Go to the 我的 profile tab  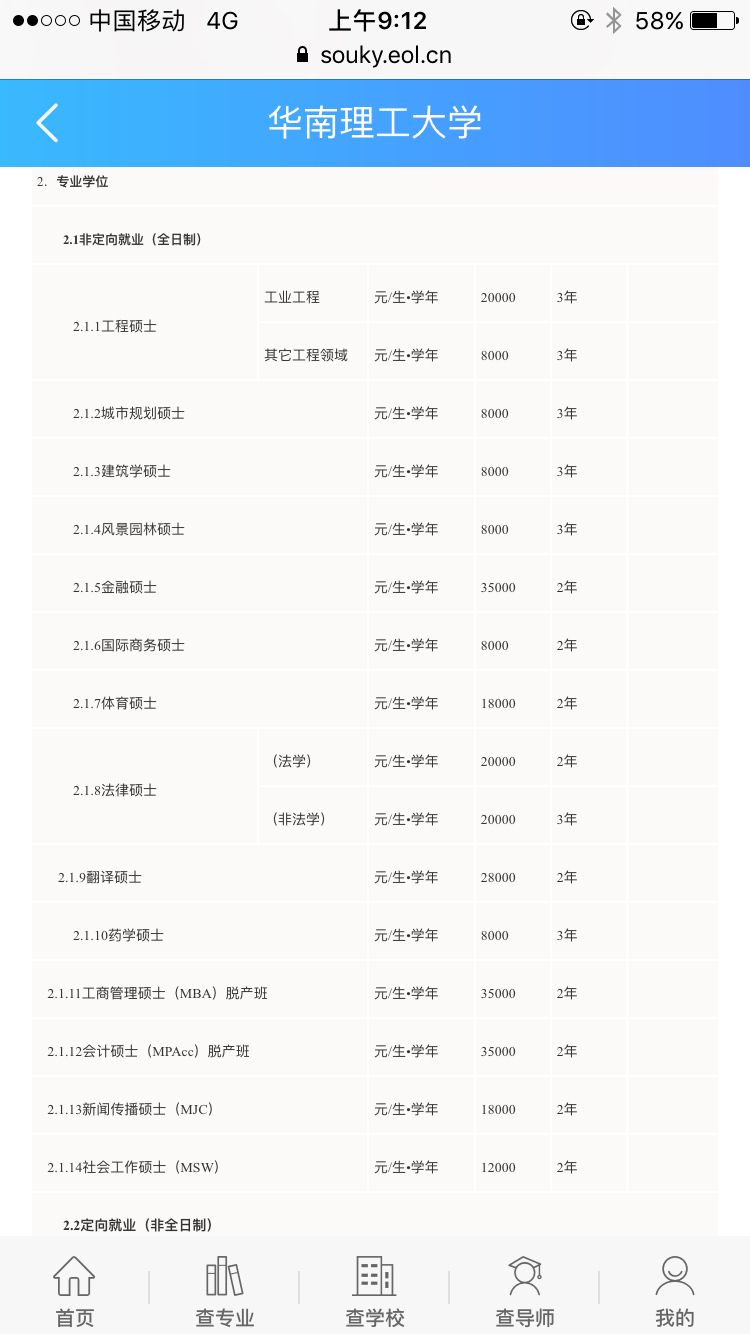pyautogui.click(x=675, y=1291)
